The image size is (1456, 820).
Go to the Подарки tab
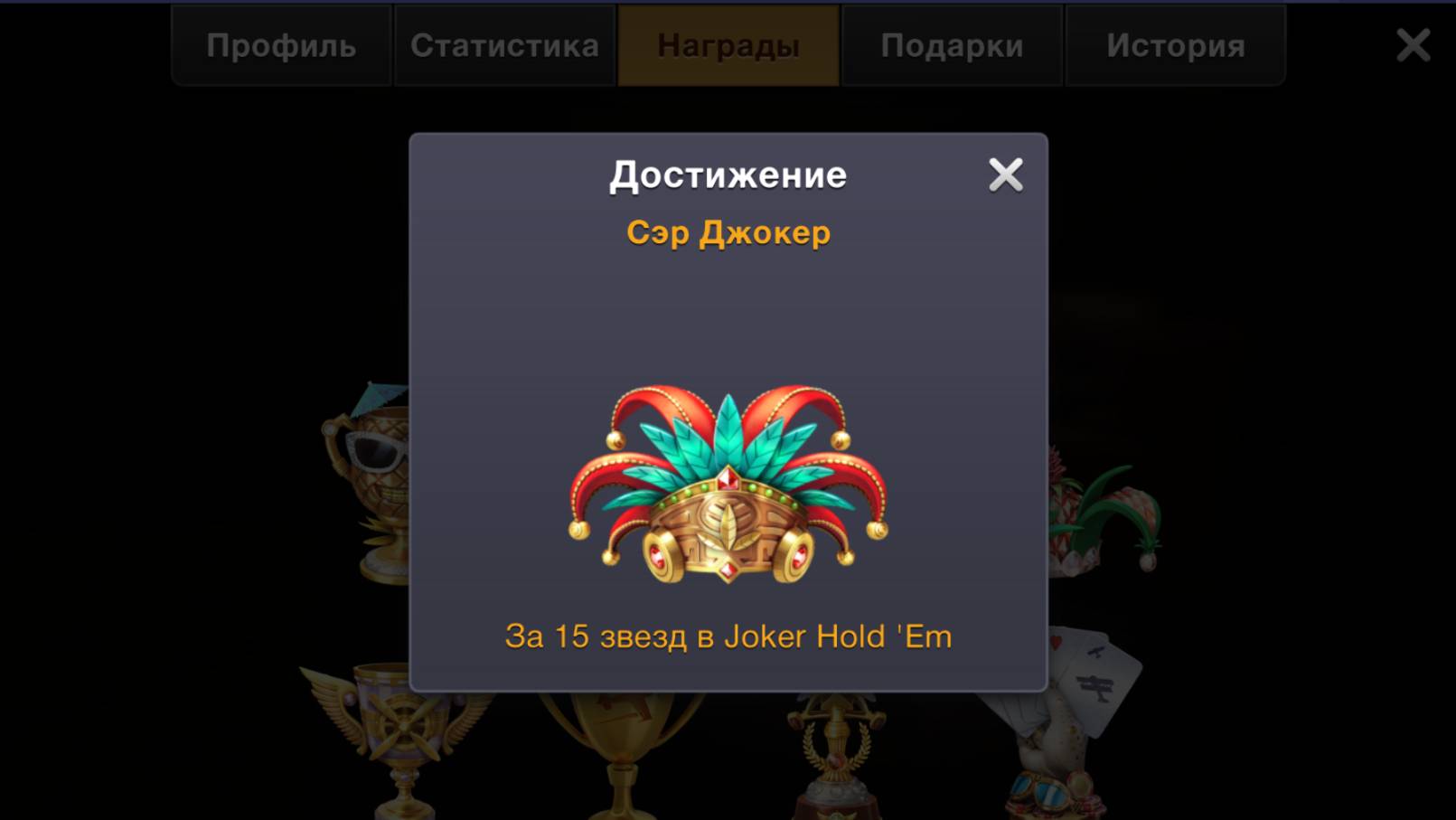pyautogui.click(x=952, y=45)
